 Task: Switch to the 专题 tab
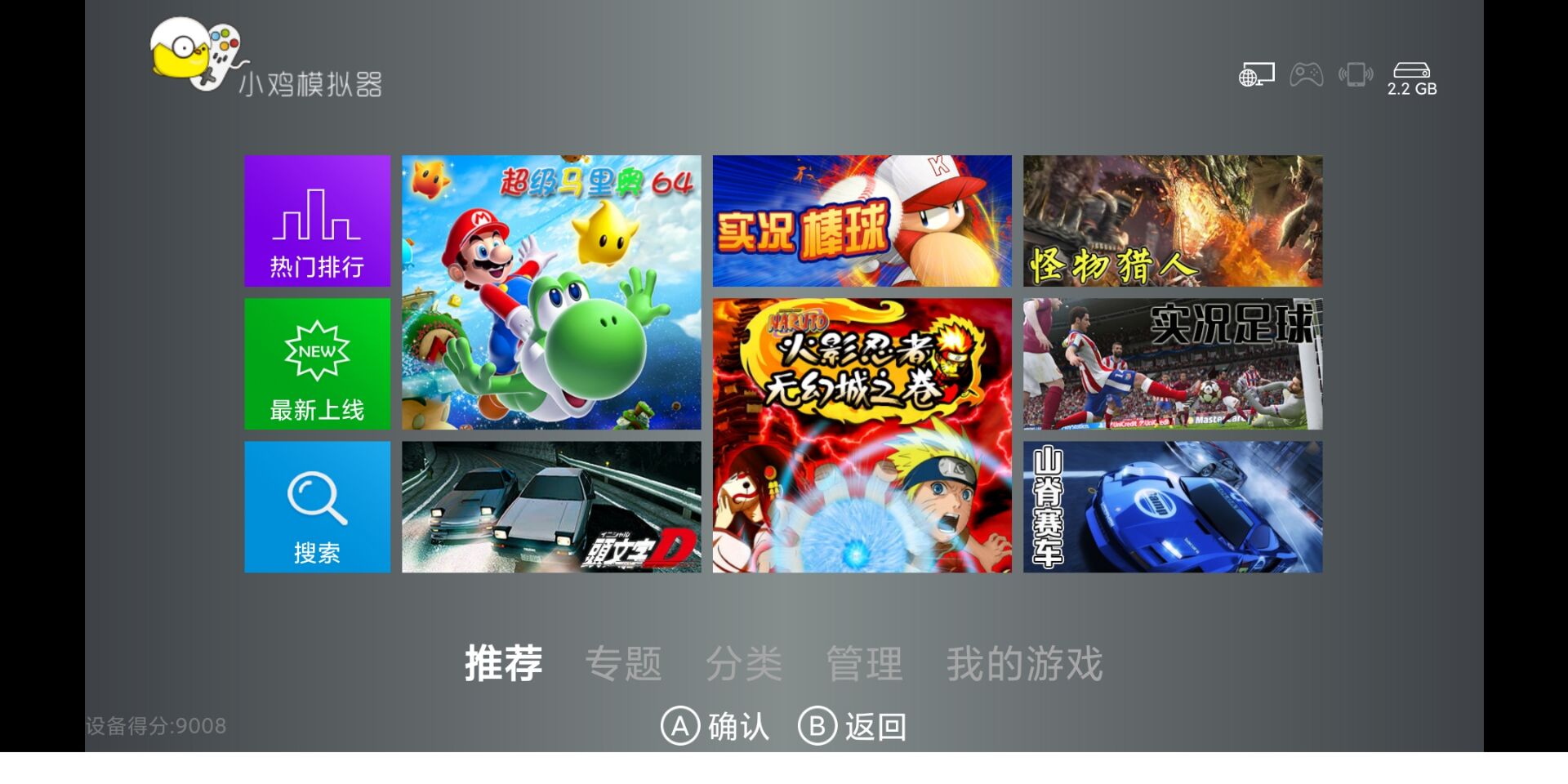(623, 663)
